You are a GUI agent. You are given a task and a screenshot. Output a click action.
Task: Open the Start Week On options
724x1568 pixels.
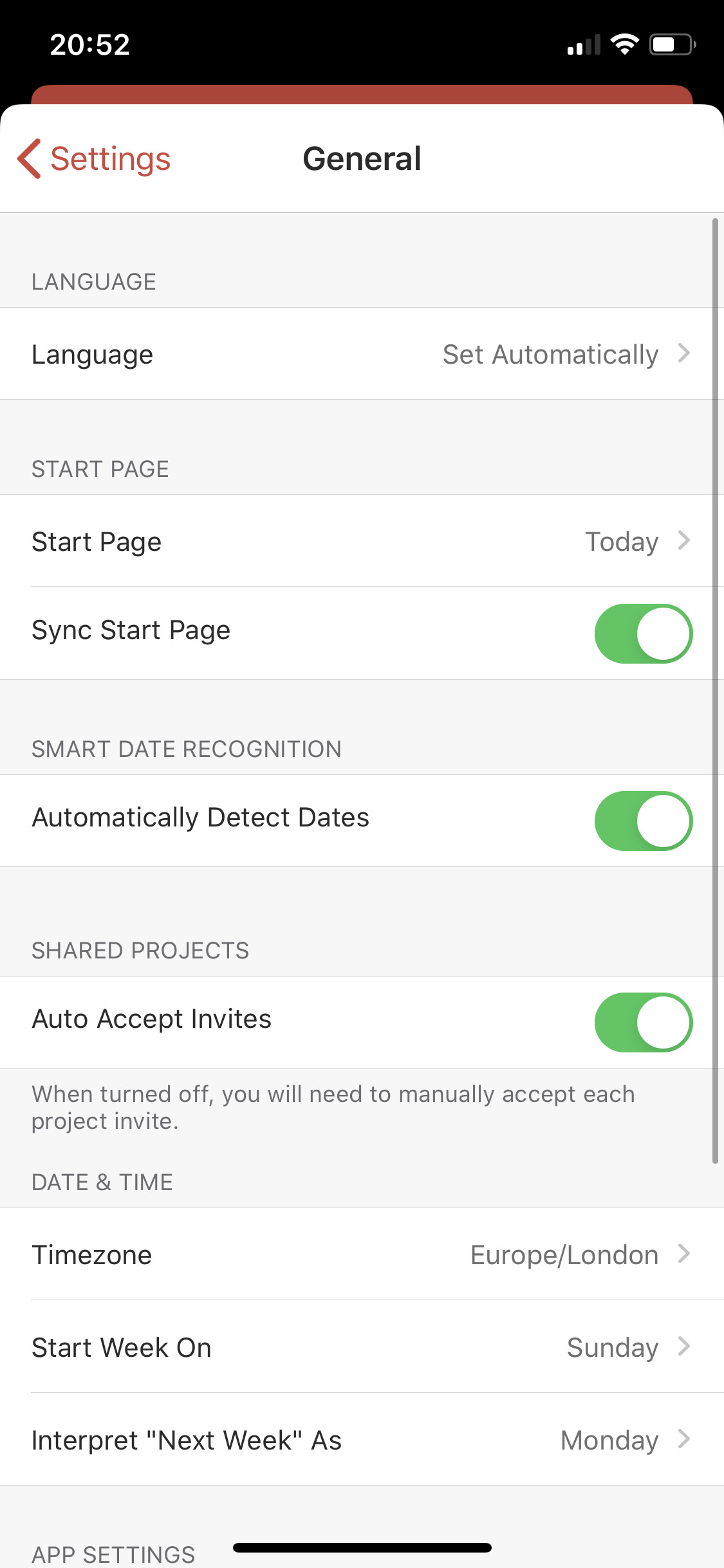[x=362, y=1347]
